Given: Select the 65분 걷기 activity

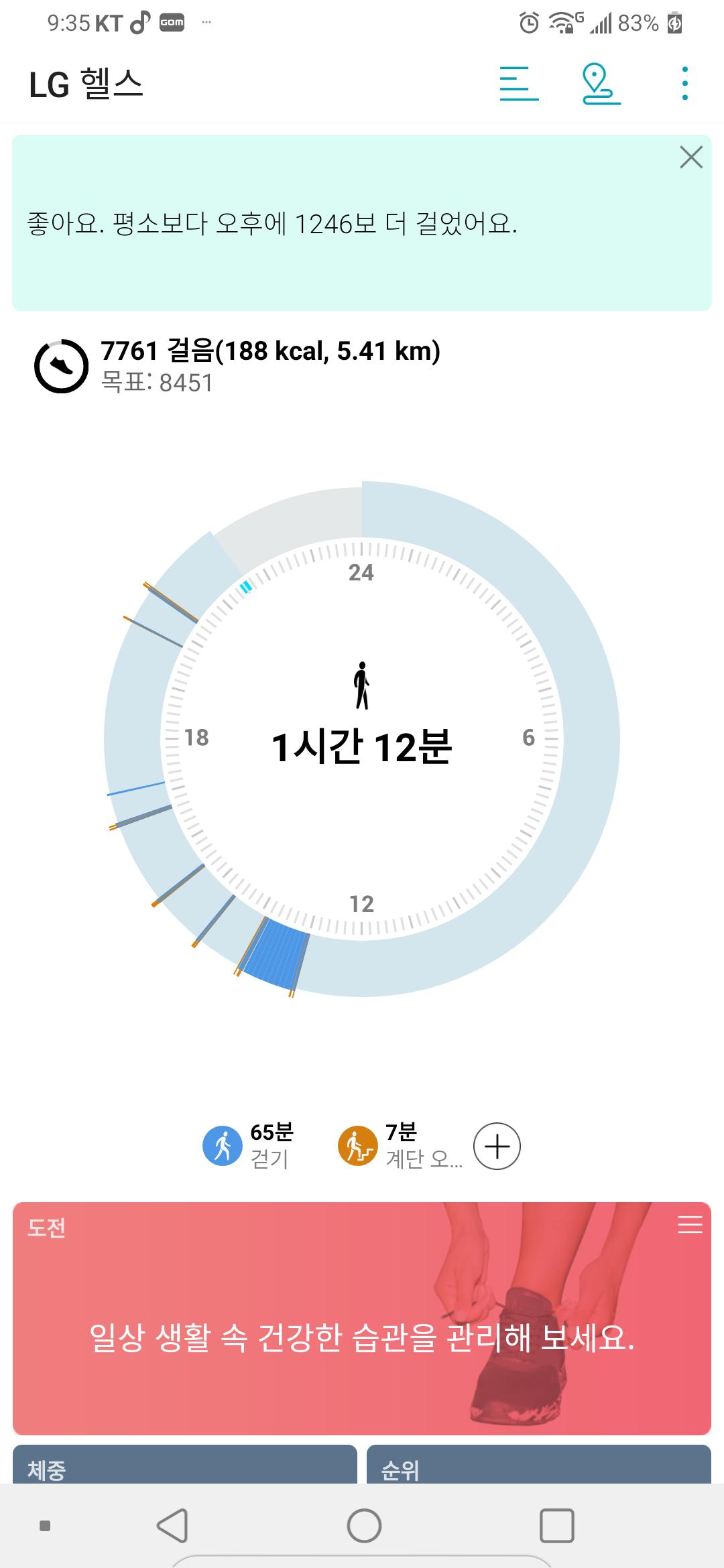Looking at the screenshot, I should [249, 1146].
